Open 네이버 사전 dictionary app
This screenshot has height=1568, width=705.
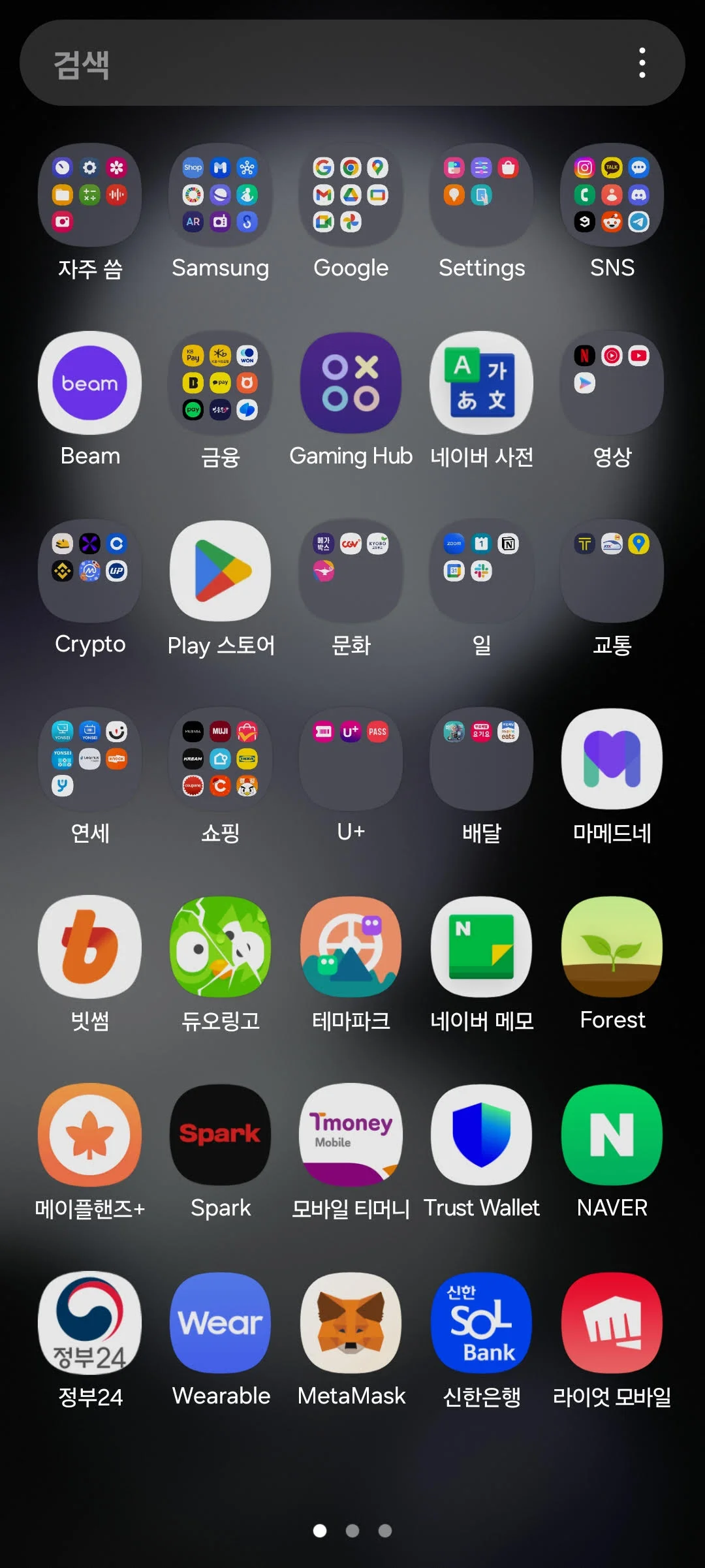tap(482, 383)
